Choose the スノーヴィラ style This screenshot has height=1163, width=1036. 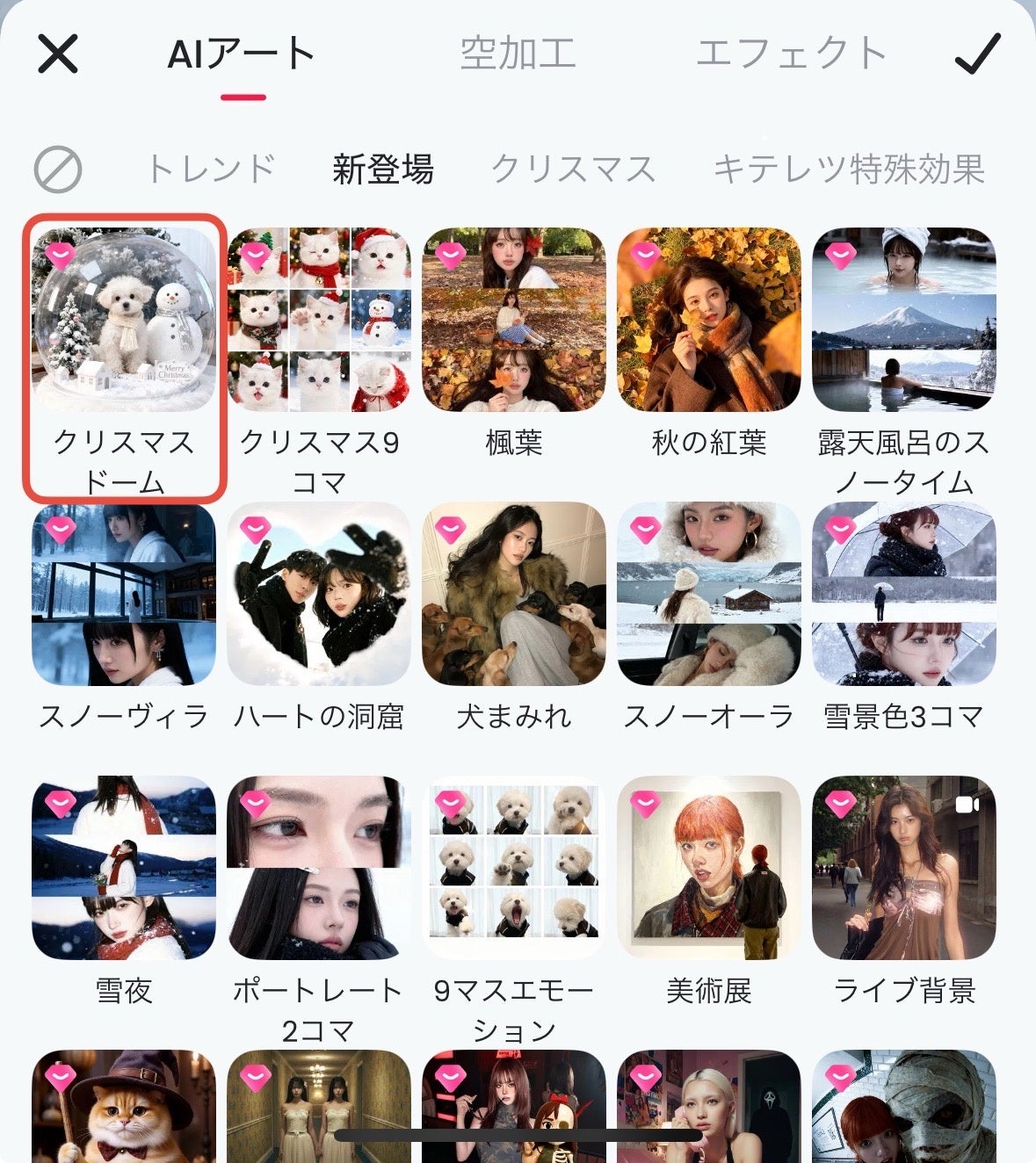click(x=124, y=594)
